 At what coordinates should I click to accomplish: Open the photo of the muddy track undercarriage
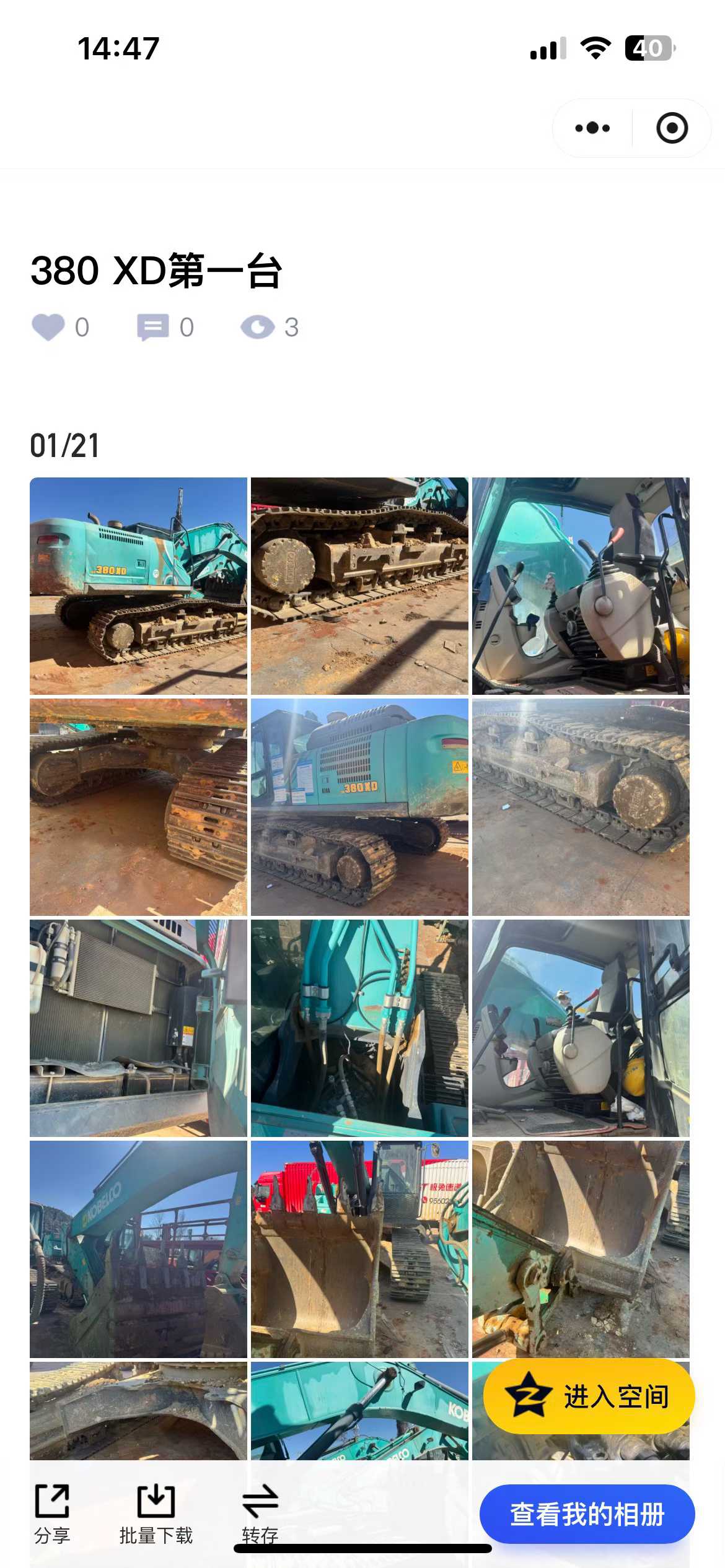click(x=359, y=586)
